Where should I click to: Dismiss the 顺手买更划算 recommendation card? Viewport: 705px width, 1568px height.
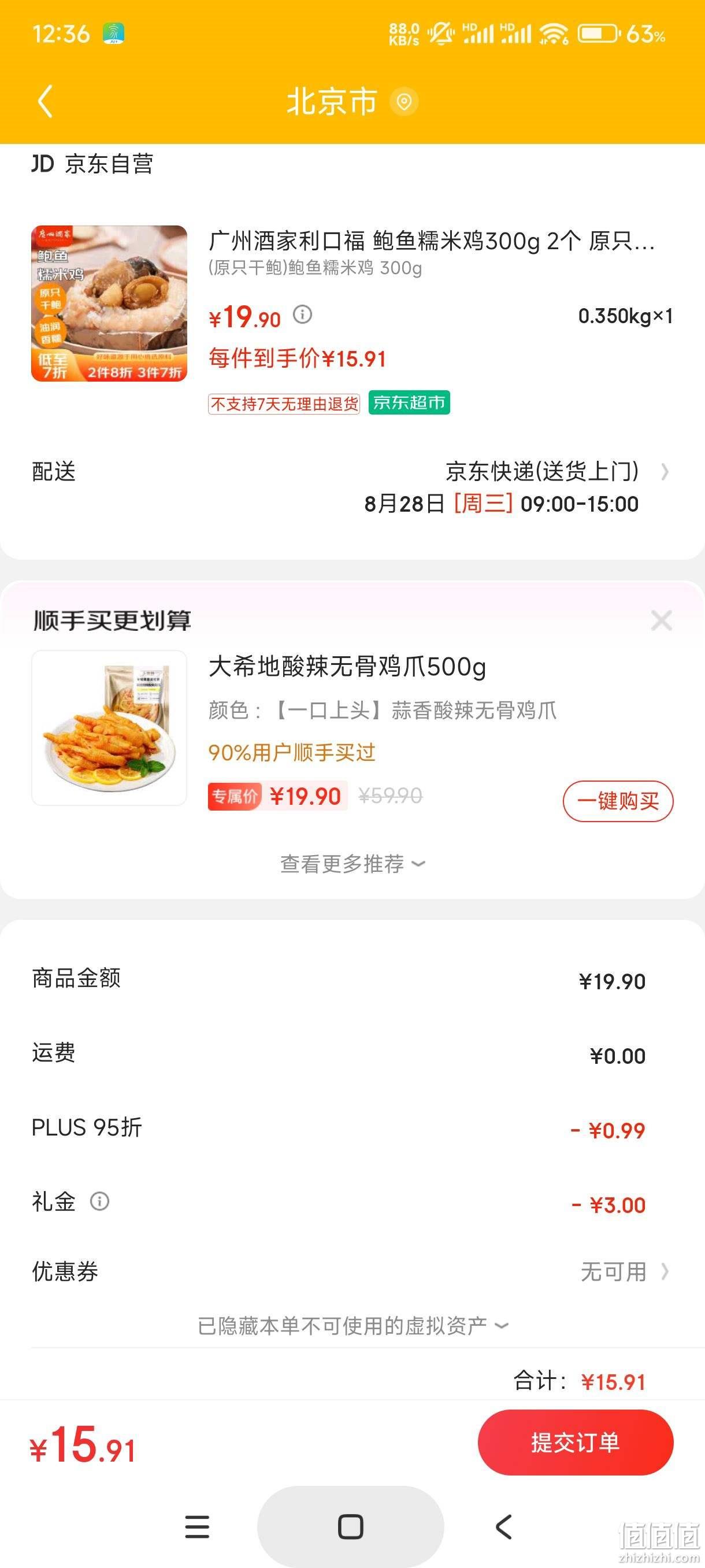661,621
